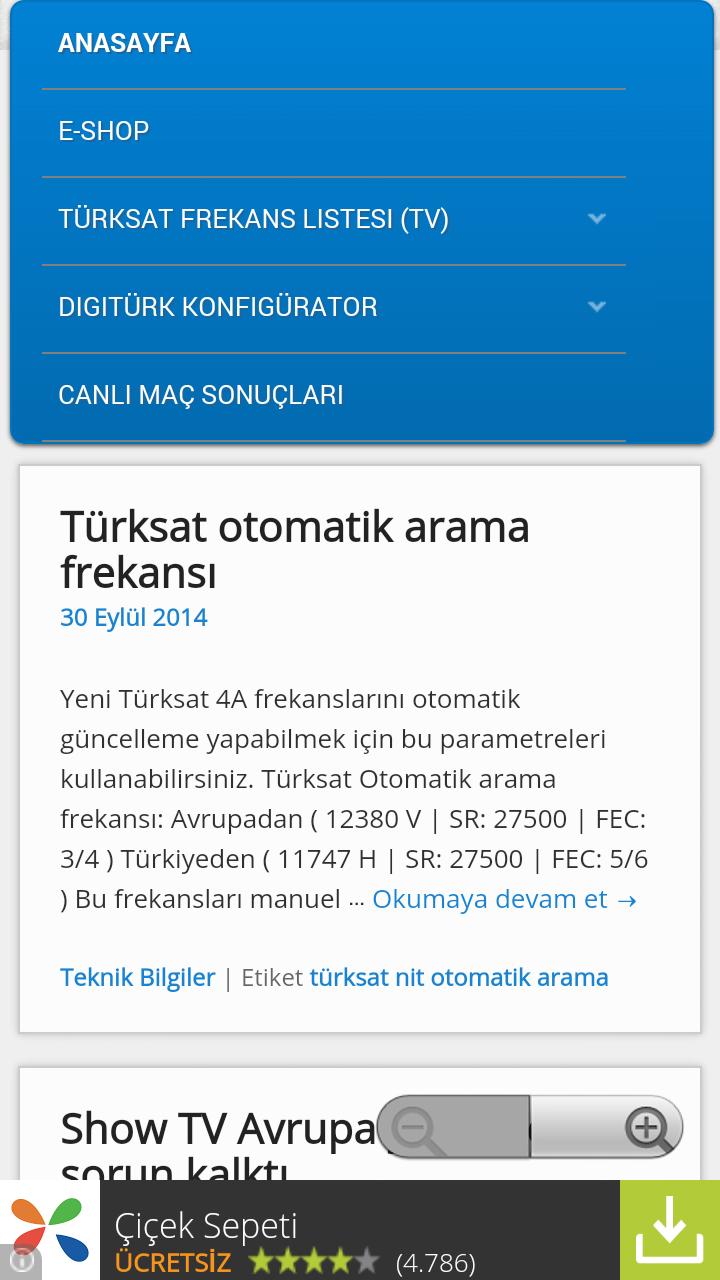Screen dimensions: 720x1280
Task: Open the 30 Eylül 2014 date link
Action: tap(134, 617)
